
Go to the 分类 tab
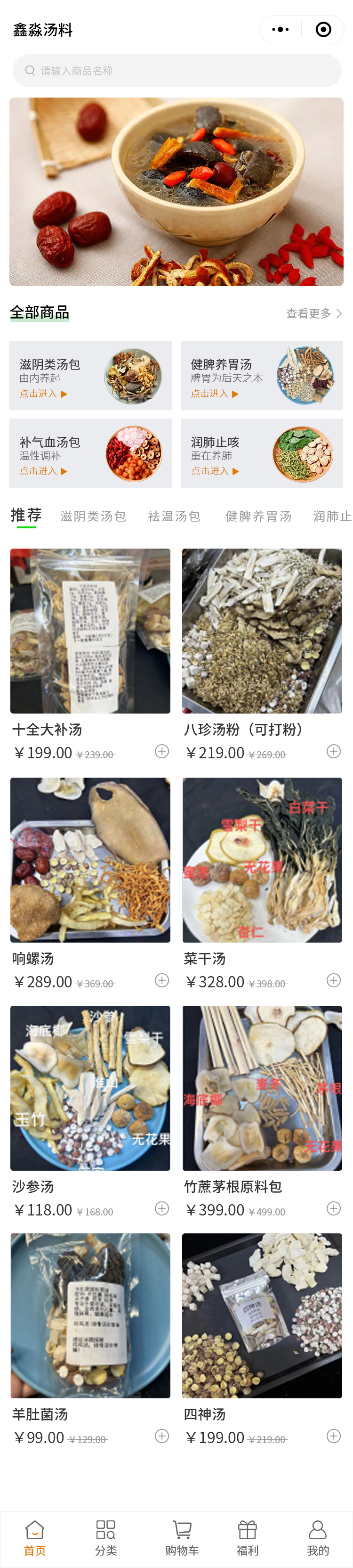coord(106,1537)
